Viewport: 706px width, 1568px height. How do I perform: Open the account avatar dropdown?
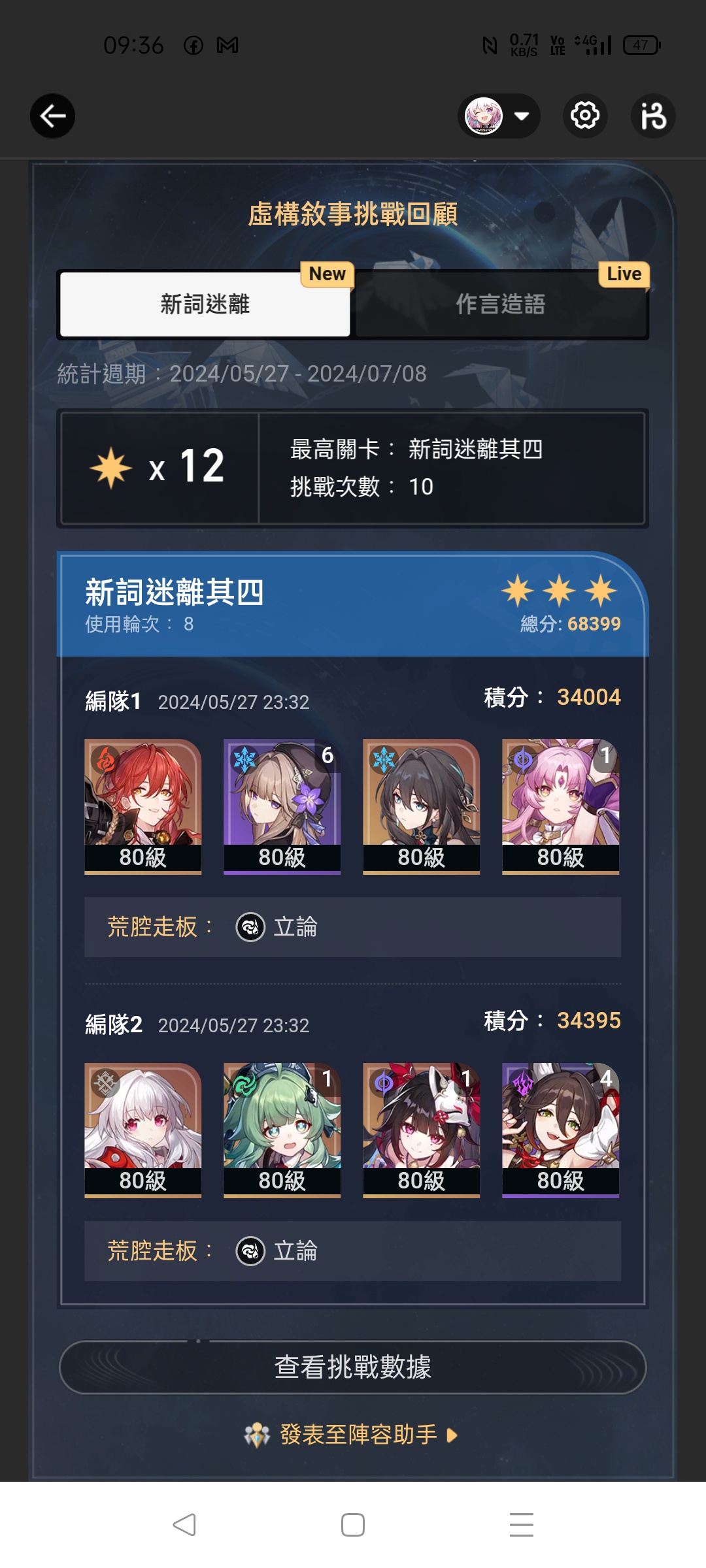click(x=499, y=116)
